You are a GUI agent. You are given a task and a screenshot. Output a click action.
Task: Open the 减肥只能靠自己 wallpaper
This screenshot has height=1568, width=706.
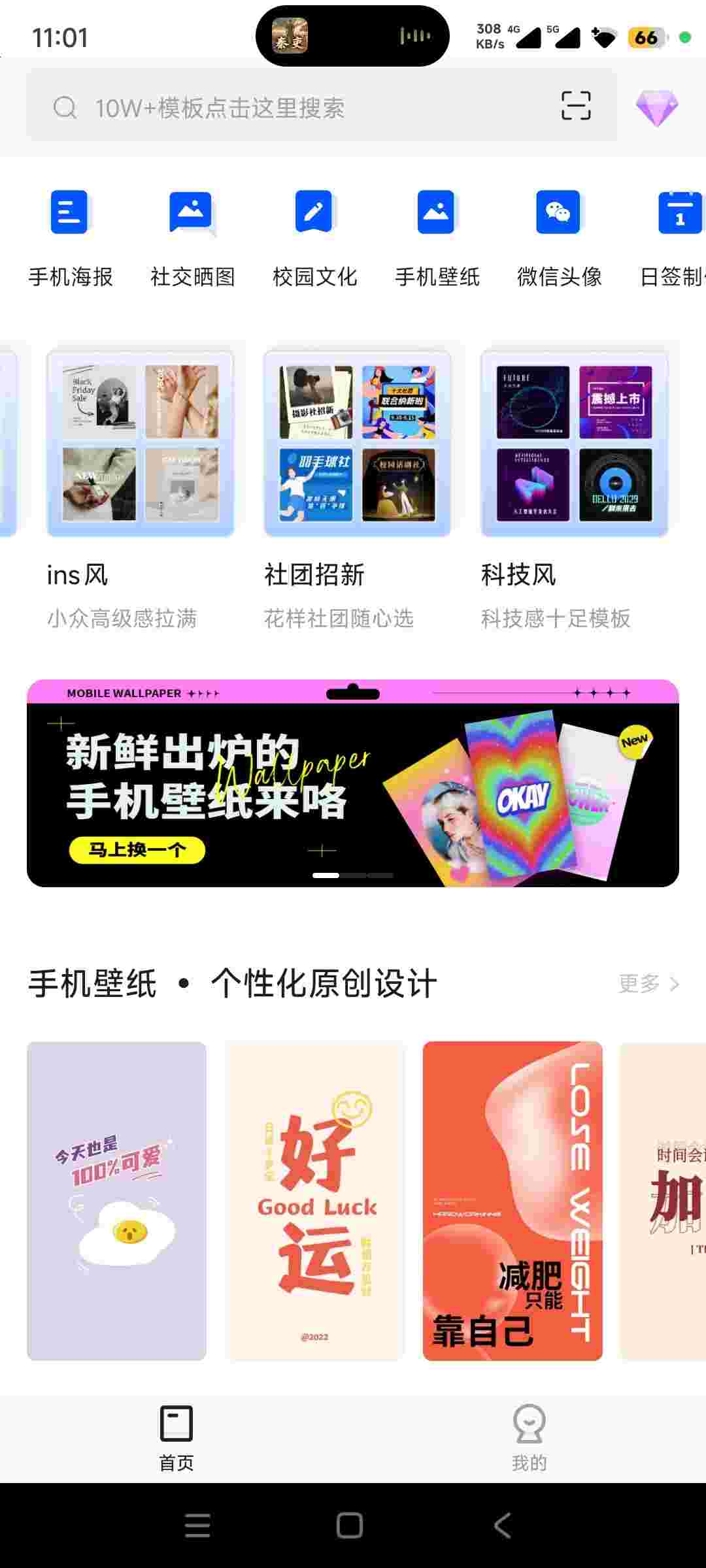click(513, 1200)
